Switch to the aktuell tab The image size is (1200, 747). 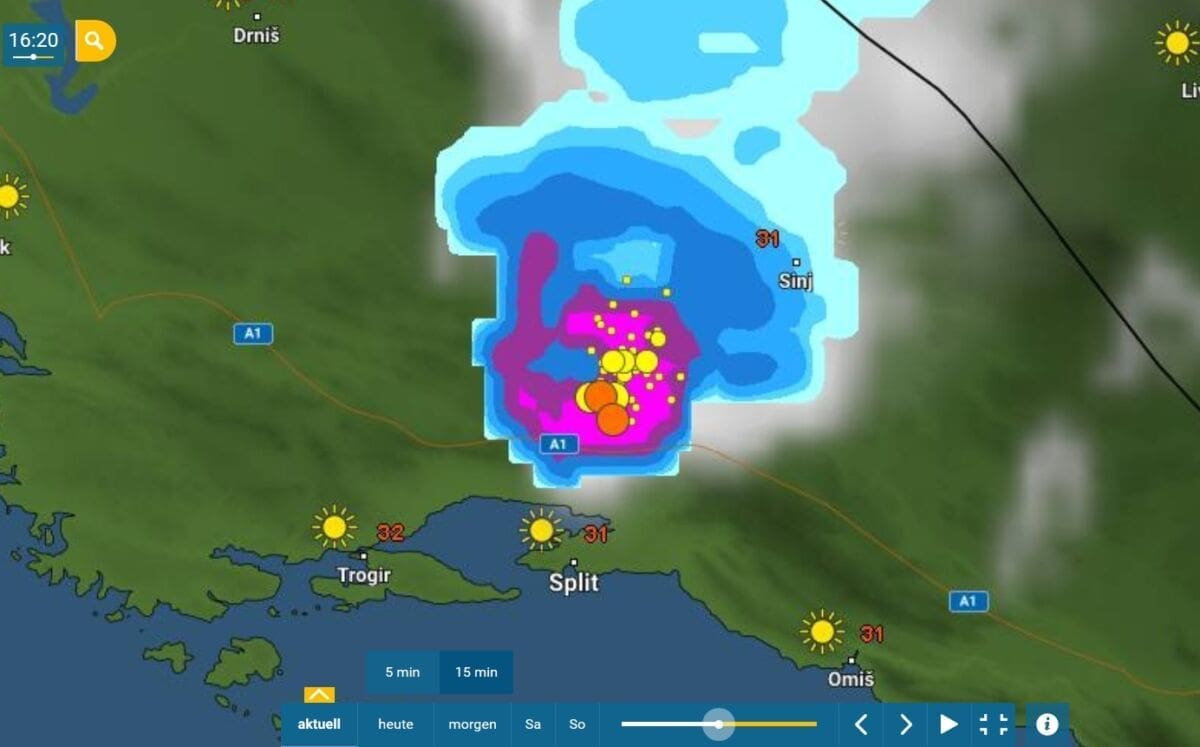tap(319, 724)
